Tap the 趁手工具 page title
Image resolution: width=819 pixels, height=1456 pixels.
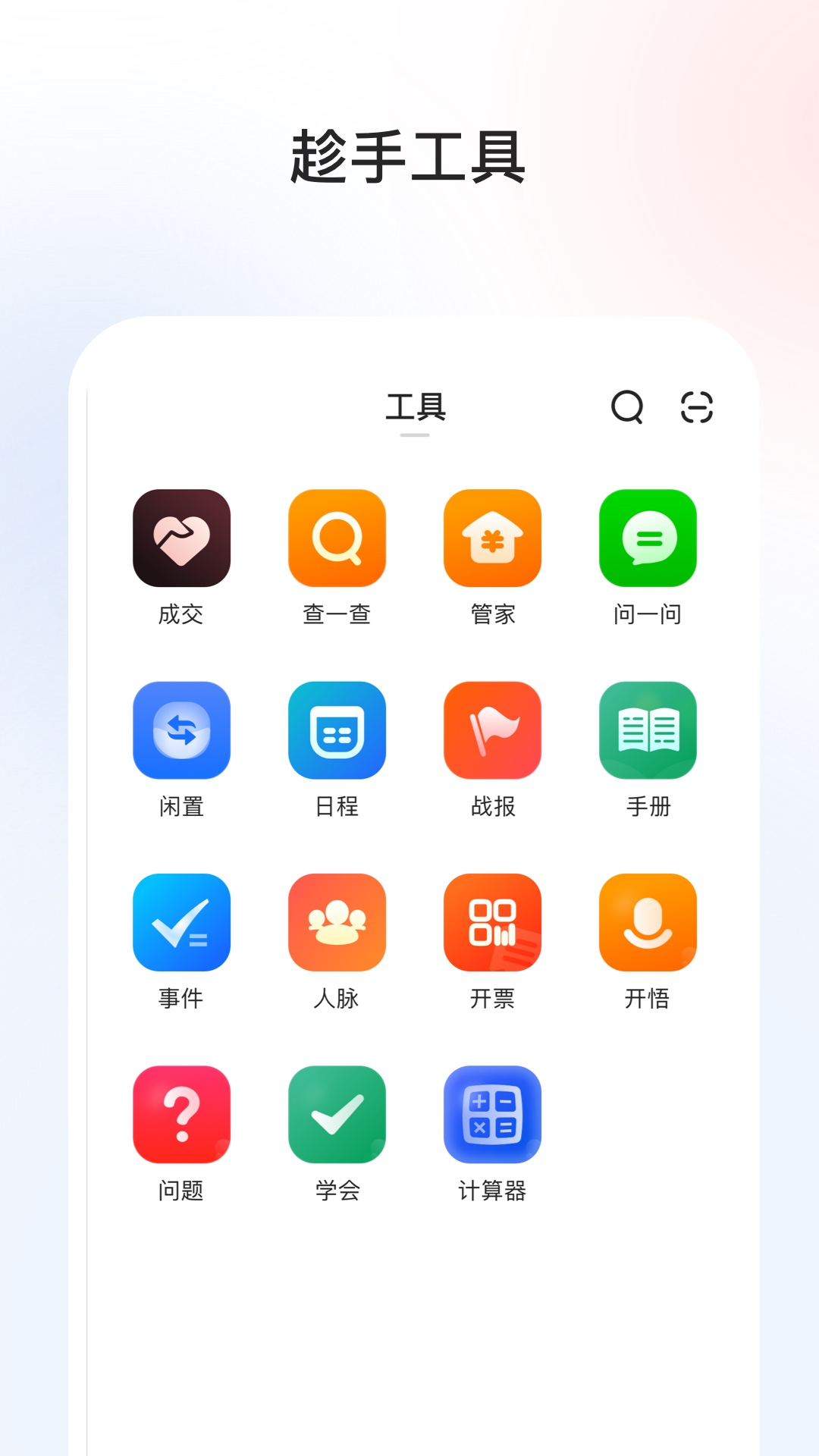click(409, 154)
